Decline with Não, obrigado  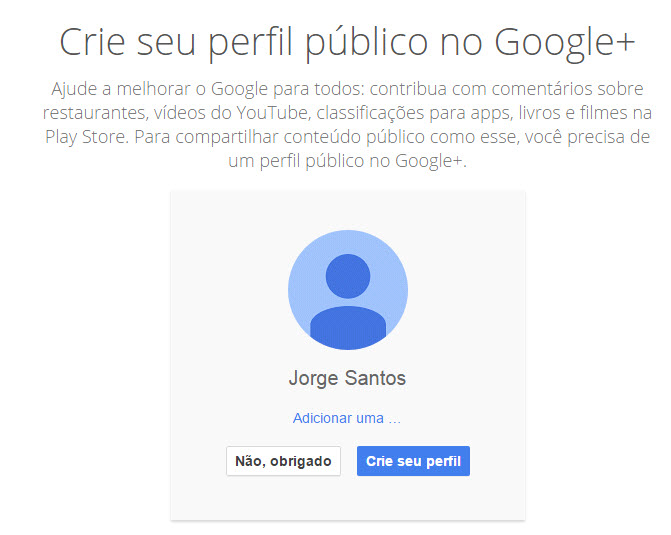(283, 461)
